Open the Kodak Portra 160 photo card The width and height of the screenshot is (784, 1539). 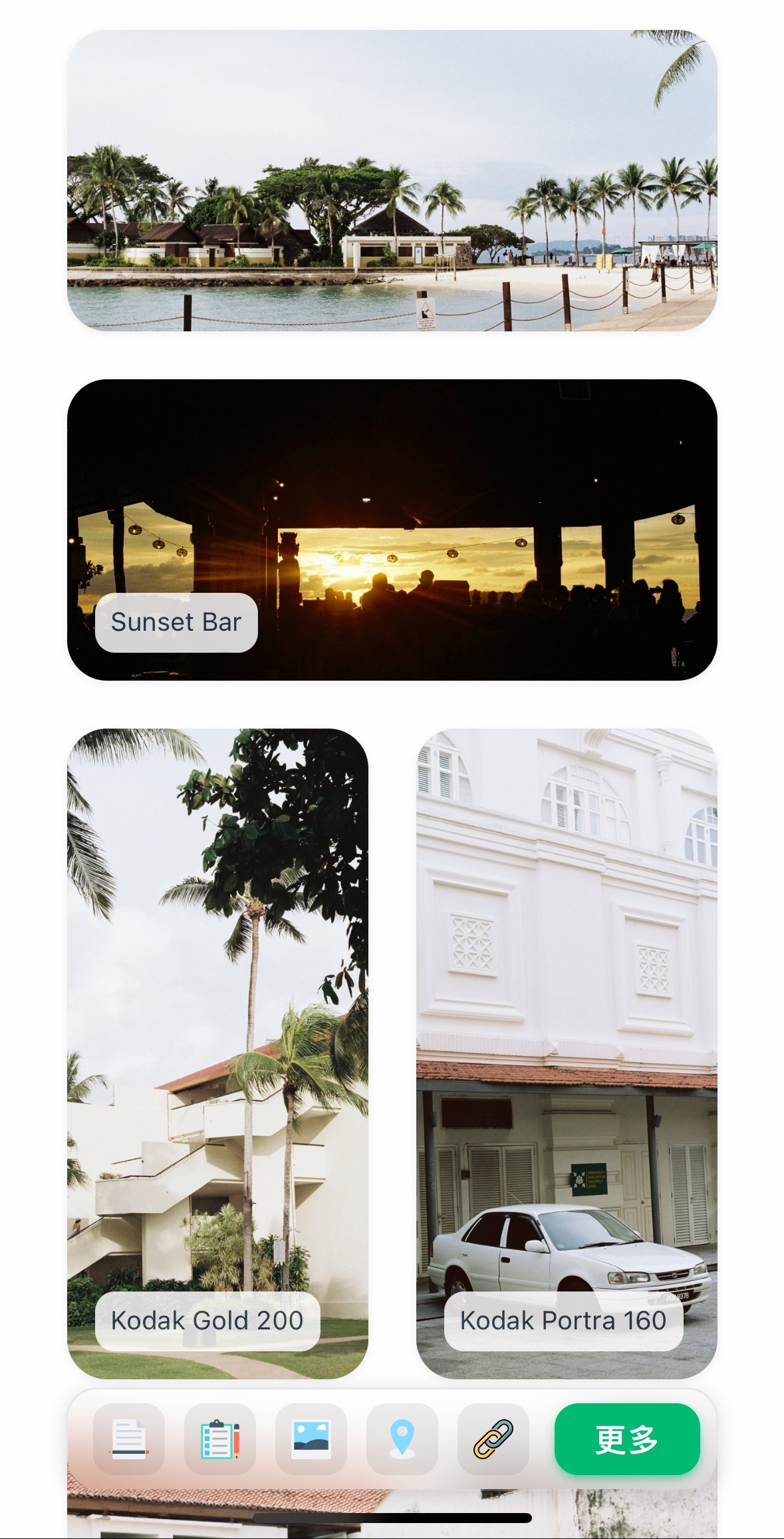coord(567,1053)
